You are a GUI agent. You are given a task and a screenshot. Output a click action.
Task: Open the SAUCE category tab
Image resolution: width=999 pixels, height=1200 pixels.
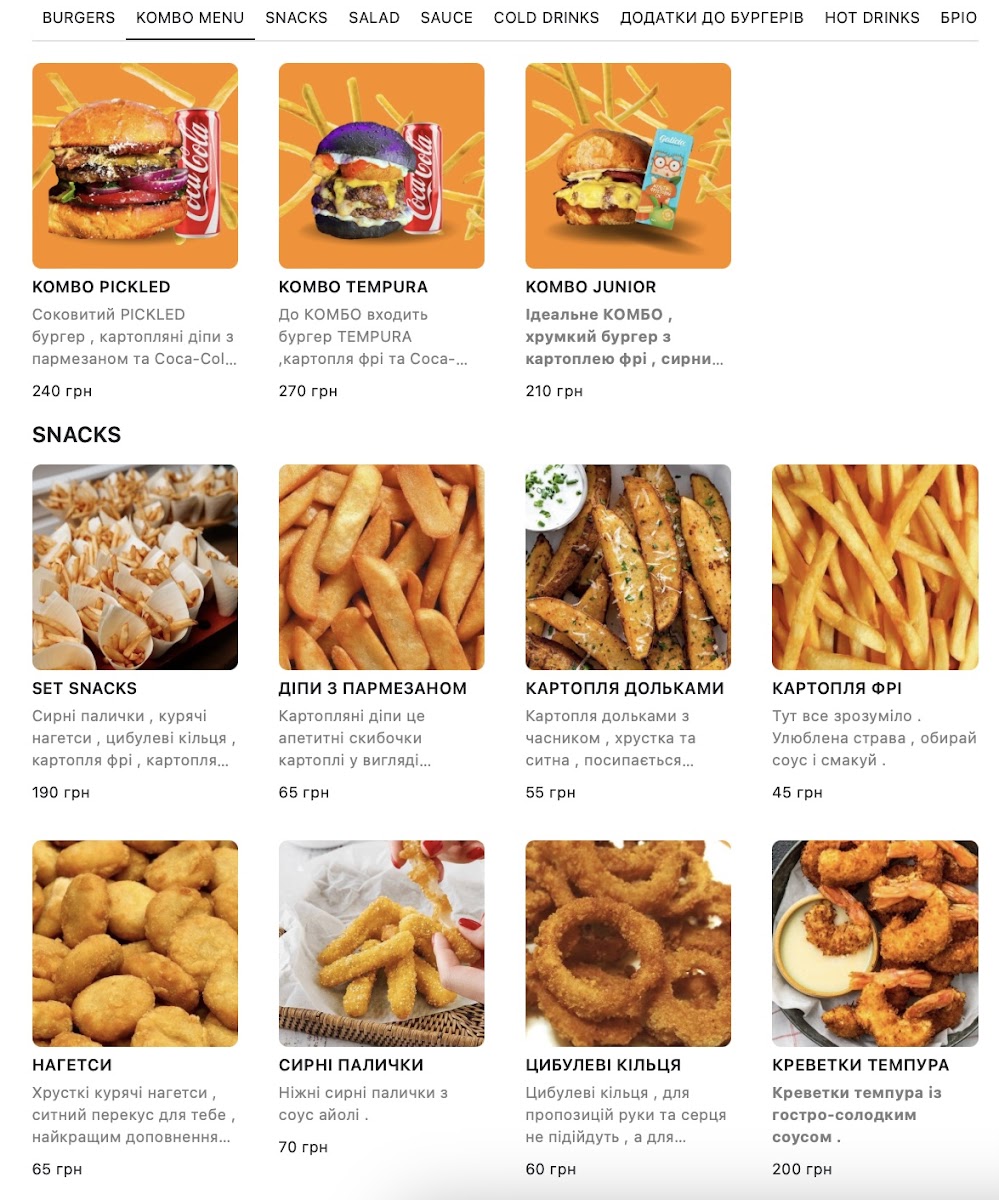pos(446,18)
